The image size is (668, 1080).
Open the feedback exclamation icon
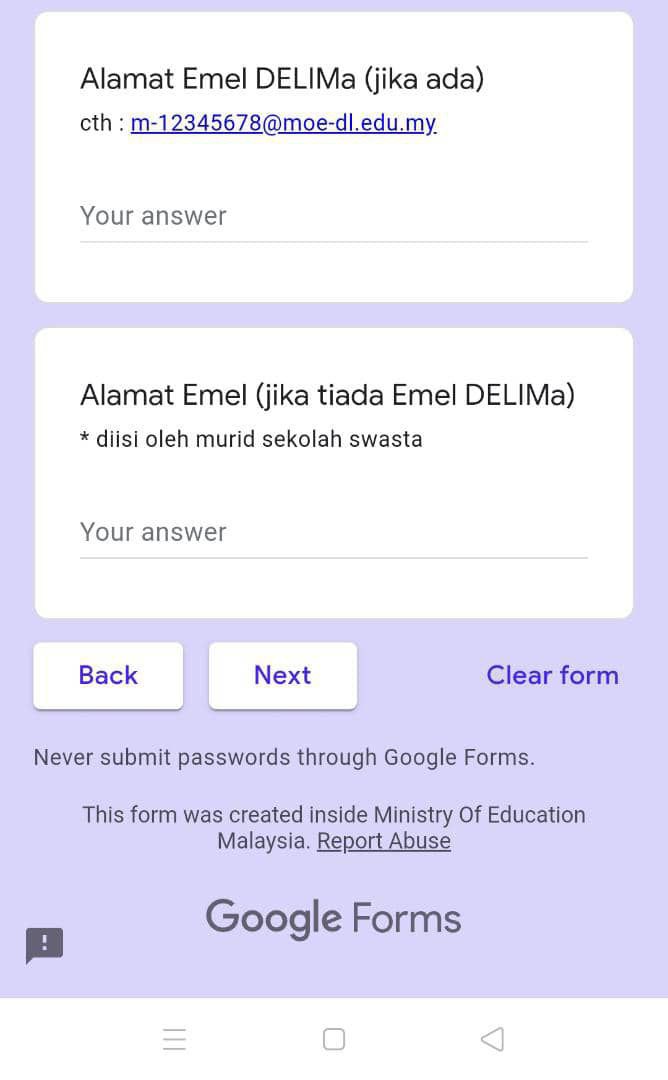44,945
